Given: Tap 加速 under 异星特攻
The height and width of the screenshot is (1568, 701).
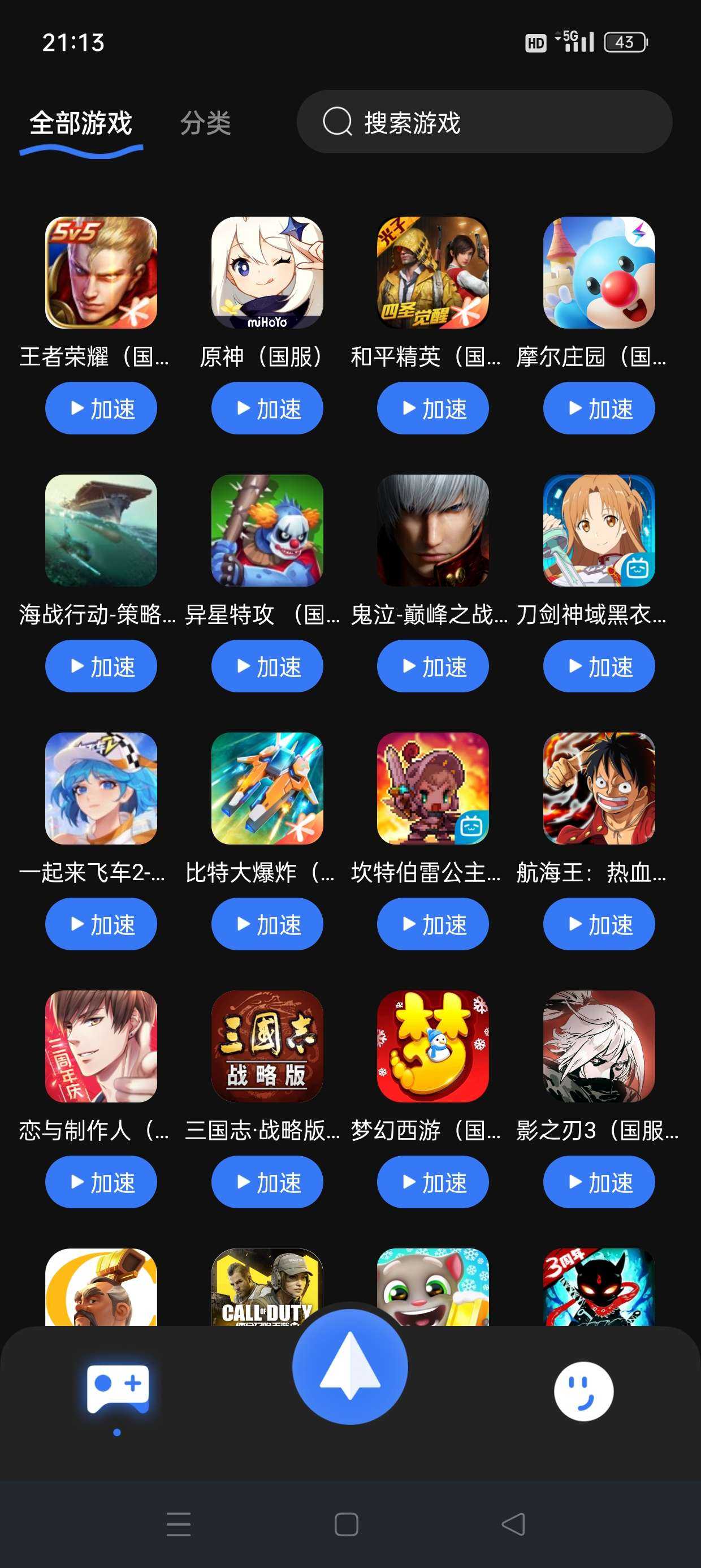Looking at the screenshot, I should [267, 666].
